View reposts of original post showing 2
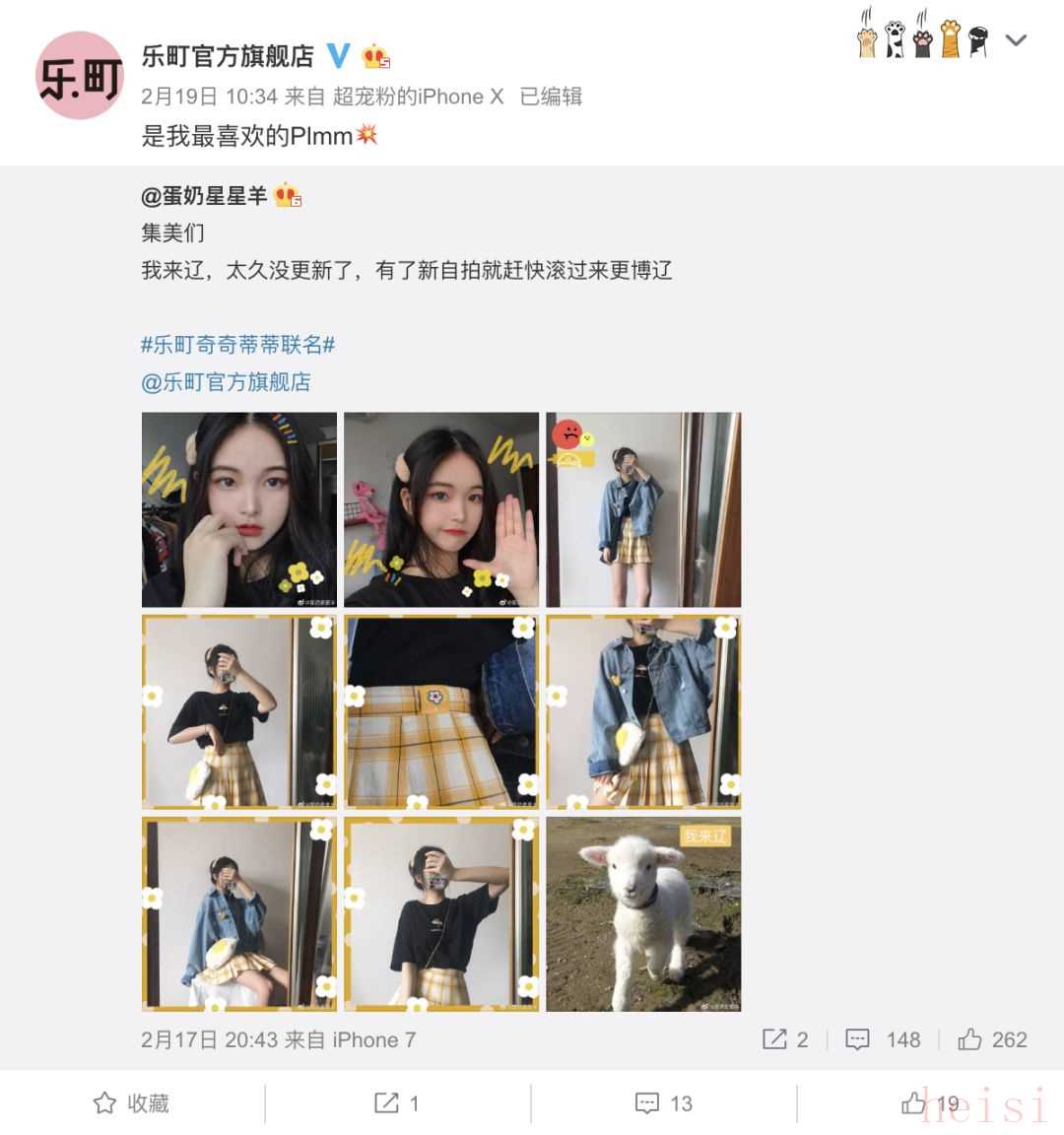Image resolution: width=1064 pixels, height=1135 pixels. 785,1039
